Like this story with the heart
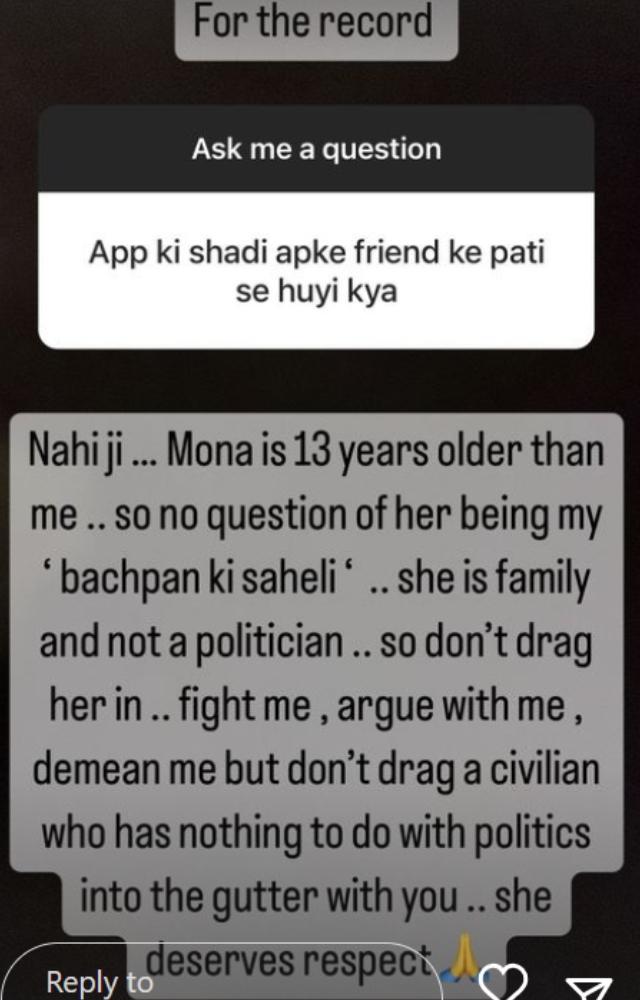The height and width of the screenshot is (1000, 640). point(502,982)
